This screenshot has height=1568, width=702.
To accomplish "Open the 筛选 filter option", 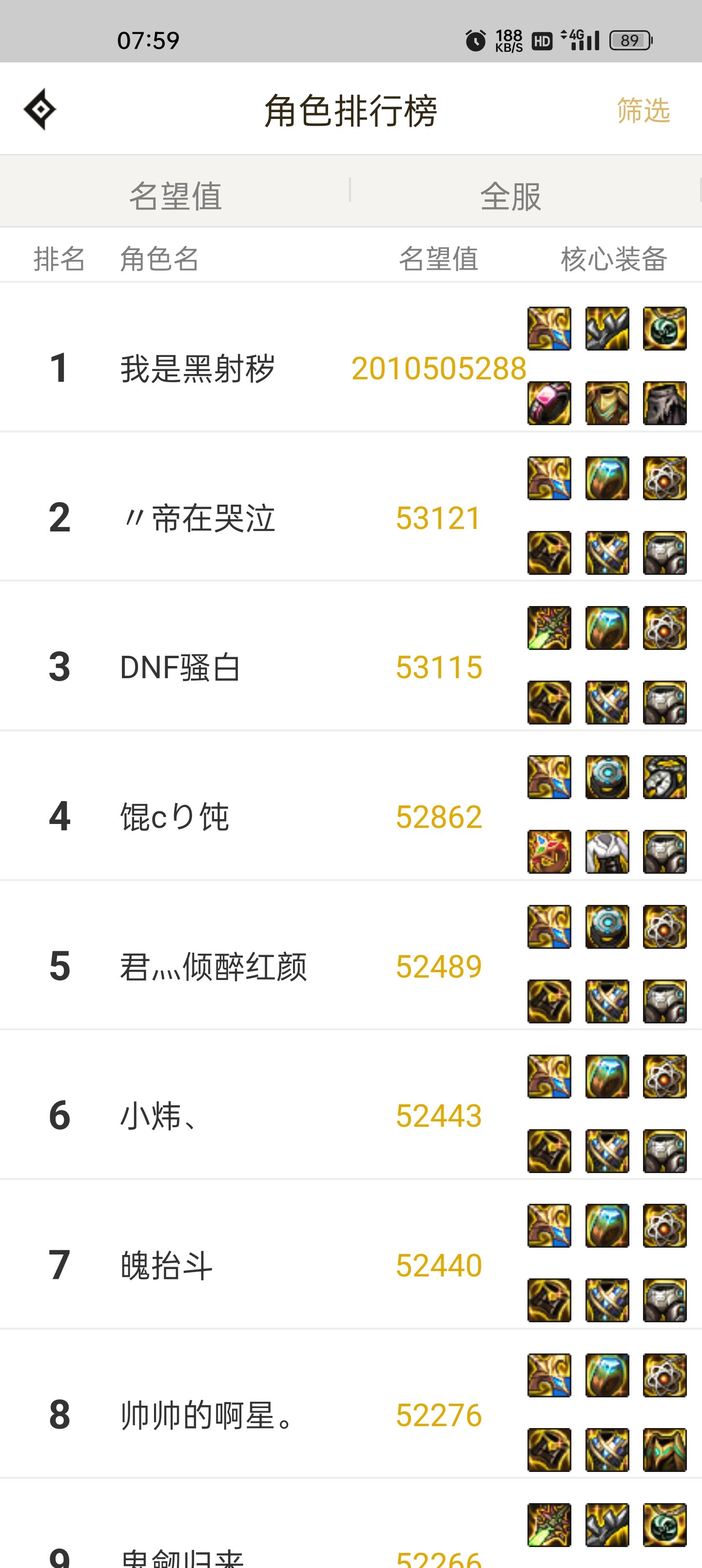I will coord(643,111).
